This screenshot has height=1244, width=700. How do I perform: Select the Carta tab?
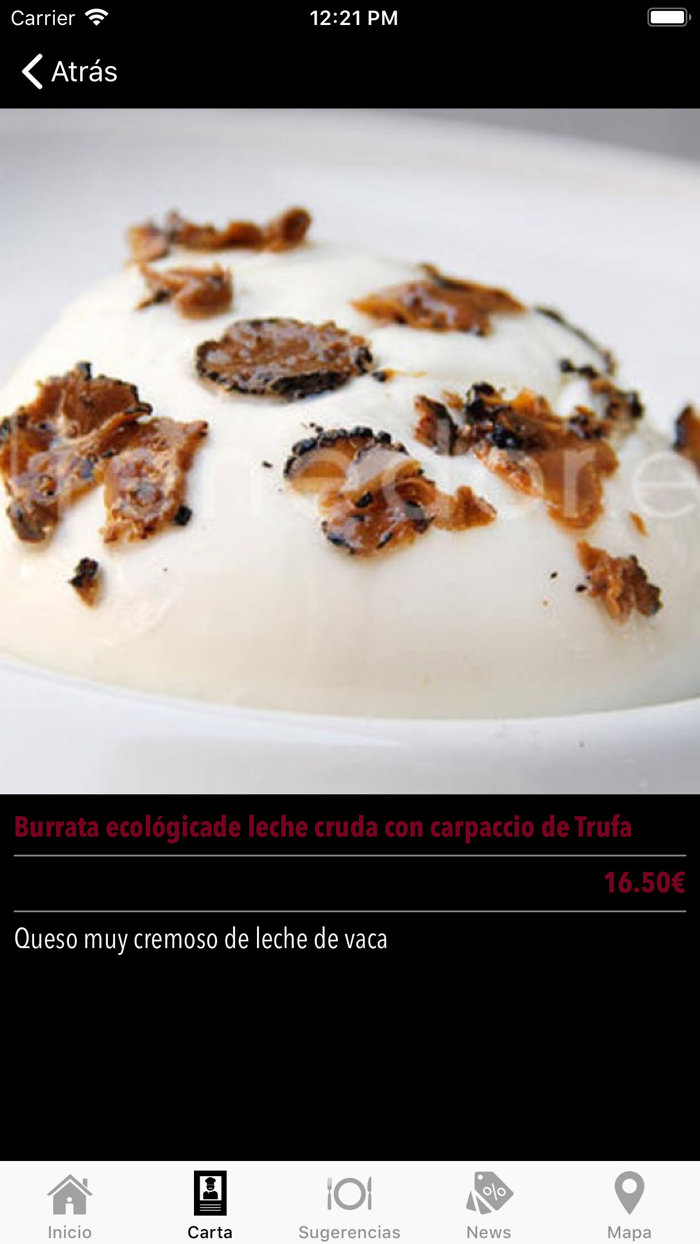[x=210, y=1206]
